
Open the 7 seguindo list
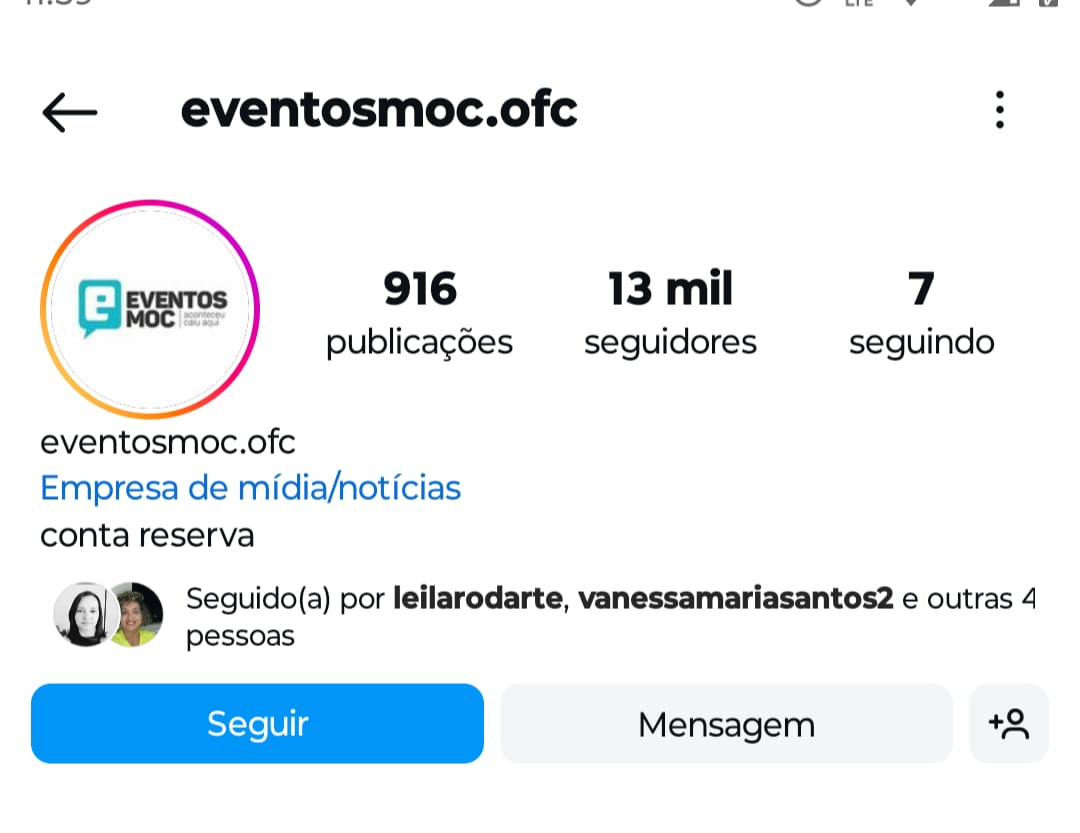pyautogui.click(x=921, y=313)
